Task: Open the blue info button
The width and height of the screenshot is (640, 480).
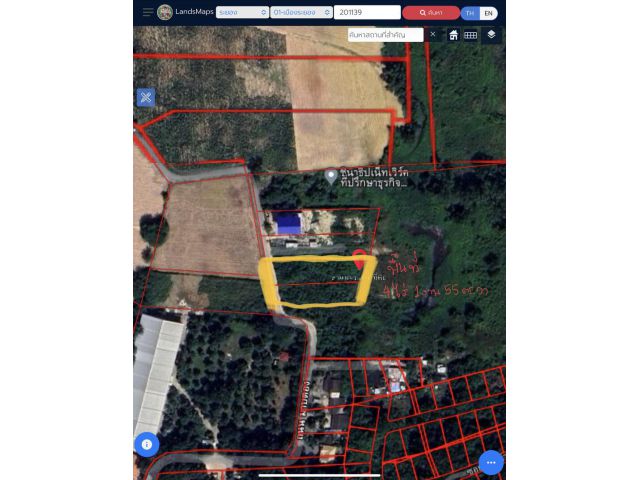Action: click(x=146, y=444)
